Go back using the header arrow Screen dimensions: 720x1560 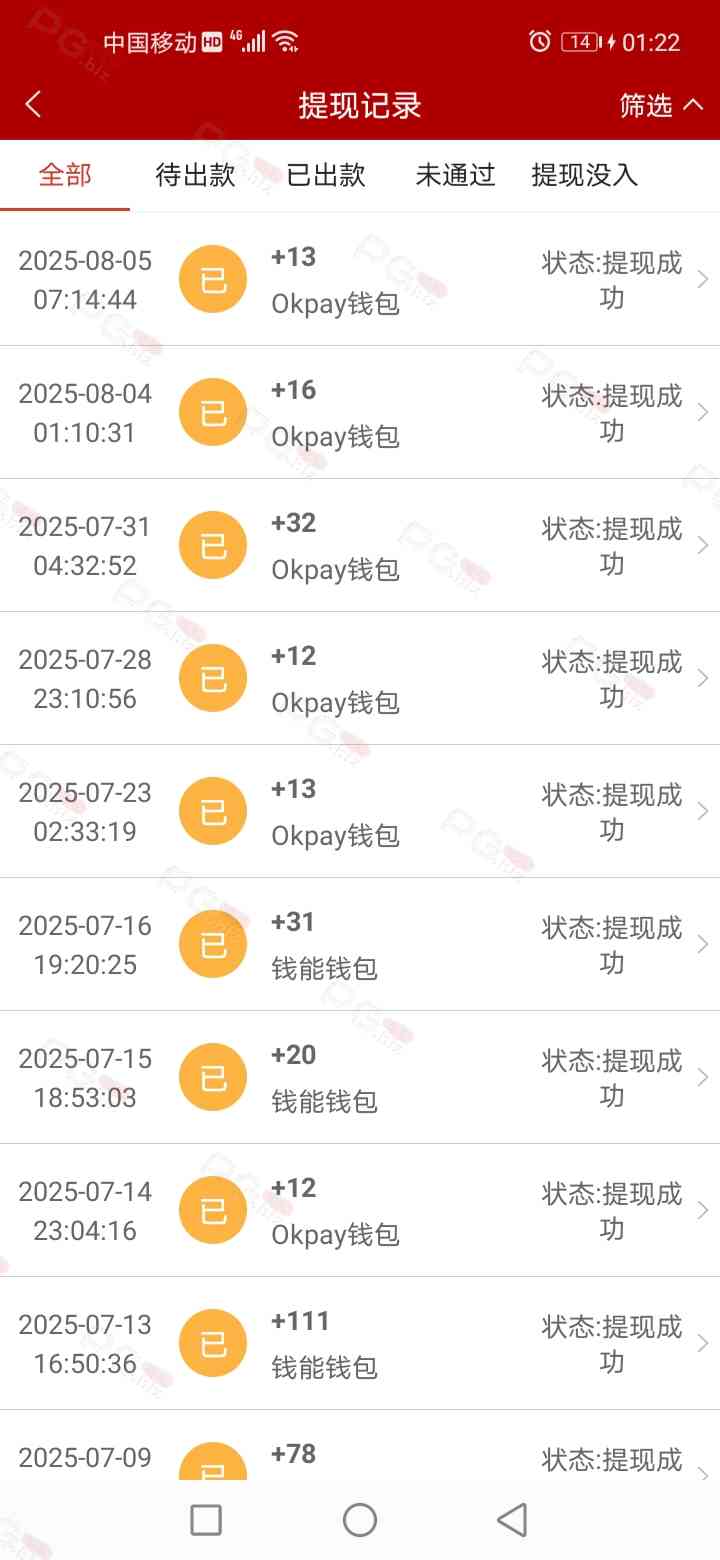34,105
